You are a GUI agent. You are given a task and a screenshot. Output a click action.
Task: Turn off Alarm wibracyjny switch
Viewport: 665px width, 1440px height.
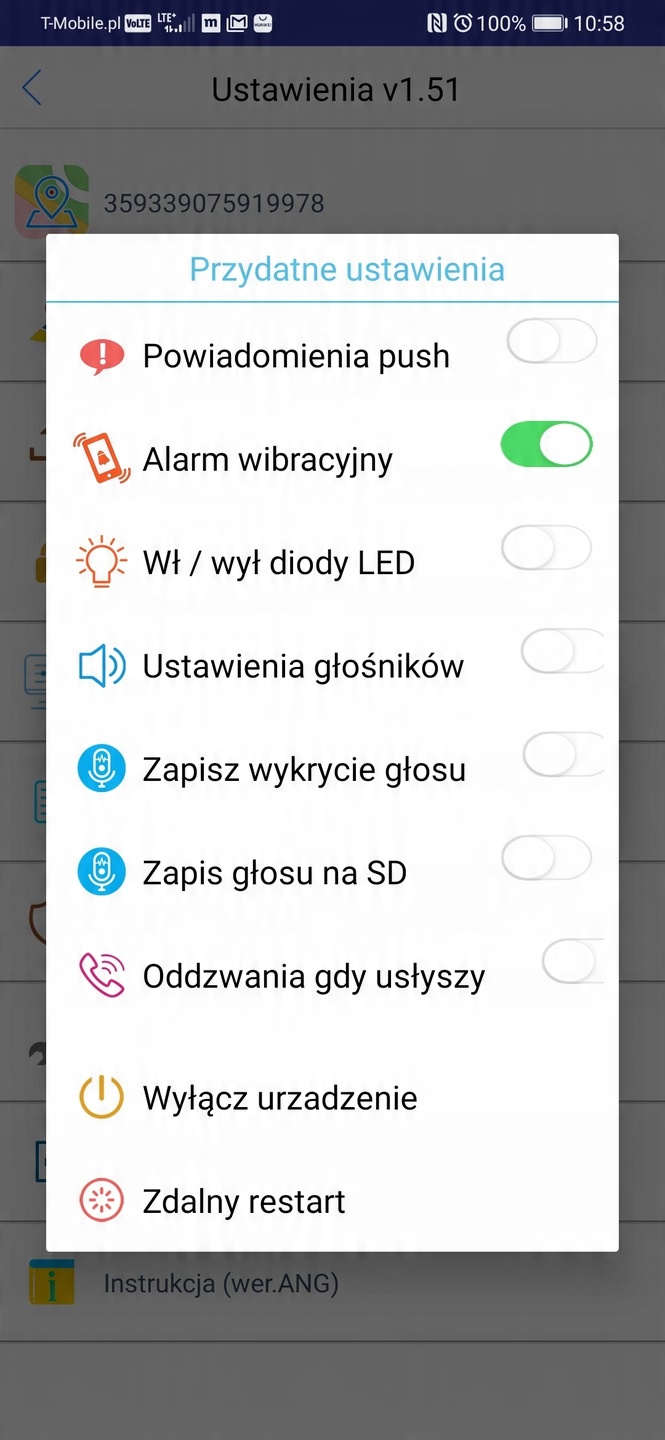click(x=547, y=444)
